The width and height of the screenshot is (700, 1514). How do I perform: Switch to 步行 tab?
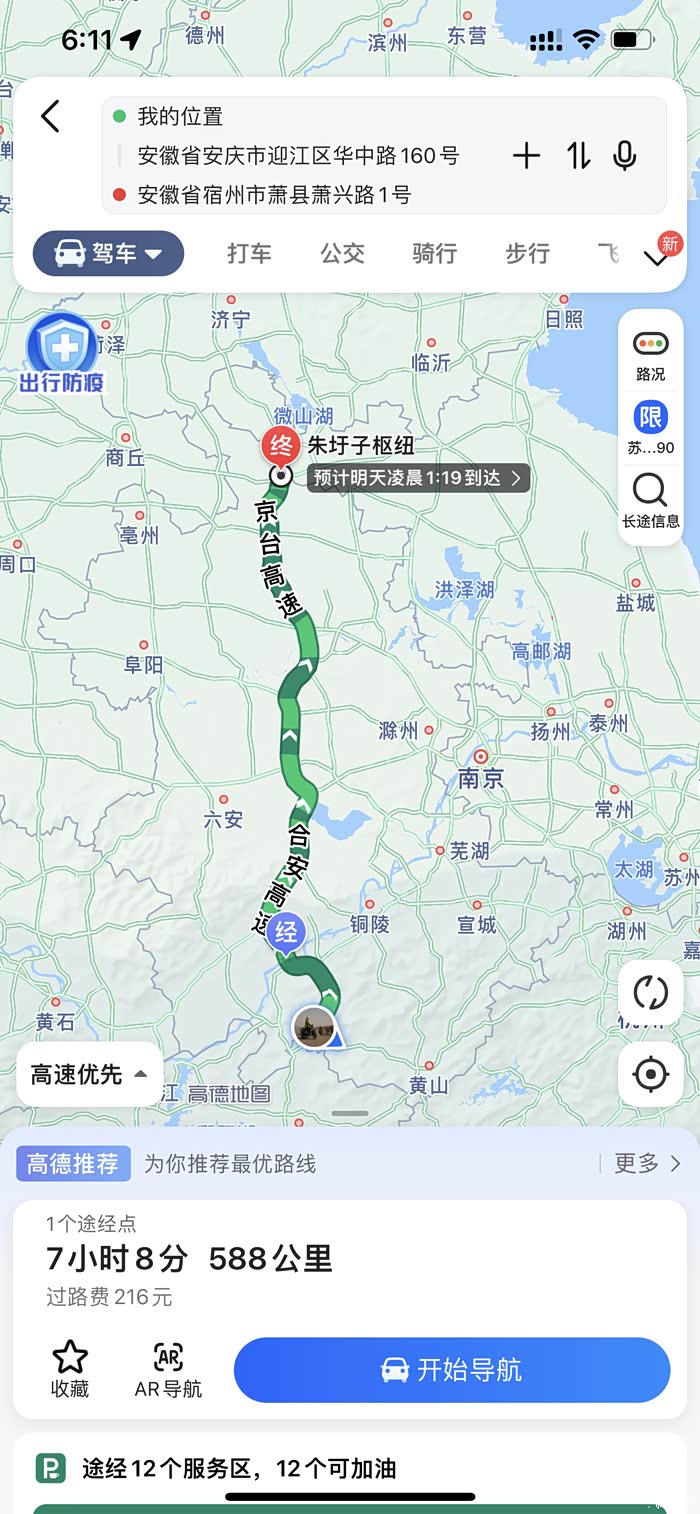(x=527, y=254)
